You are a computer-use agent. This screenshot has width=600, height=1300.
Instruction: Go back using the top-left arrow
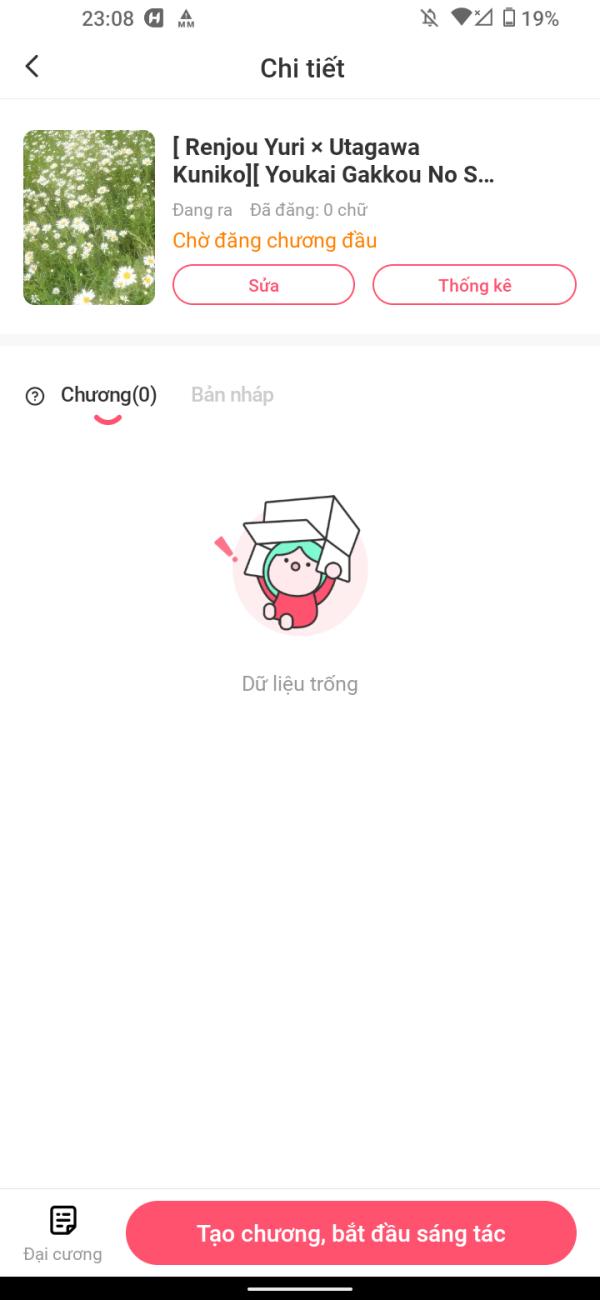tap(32, 66)
